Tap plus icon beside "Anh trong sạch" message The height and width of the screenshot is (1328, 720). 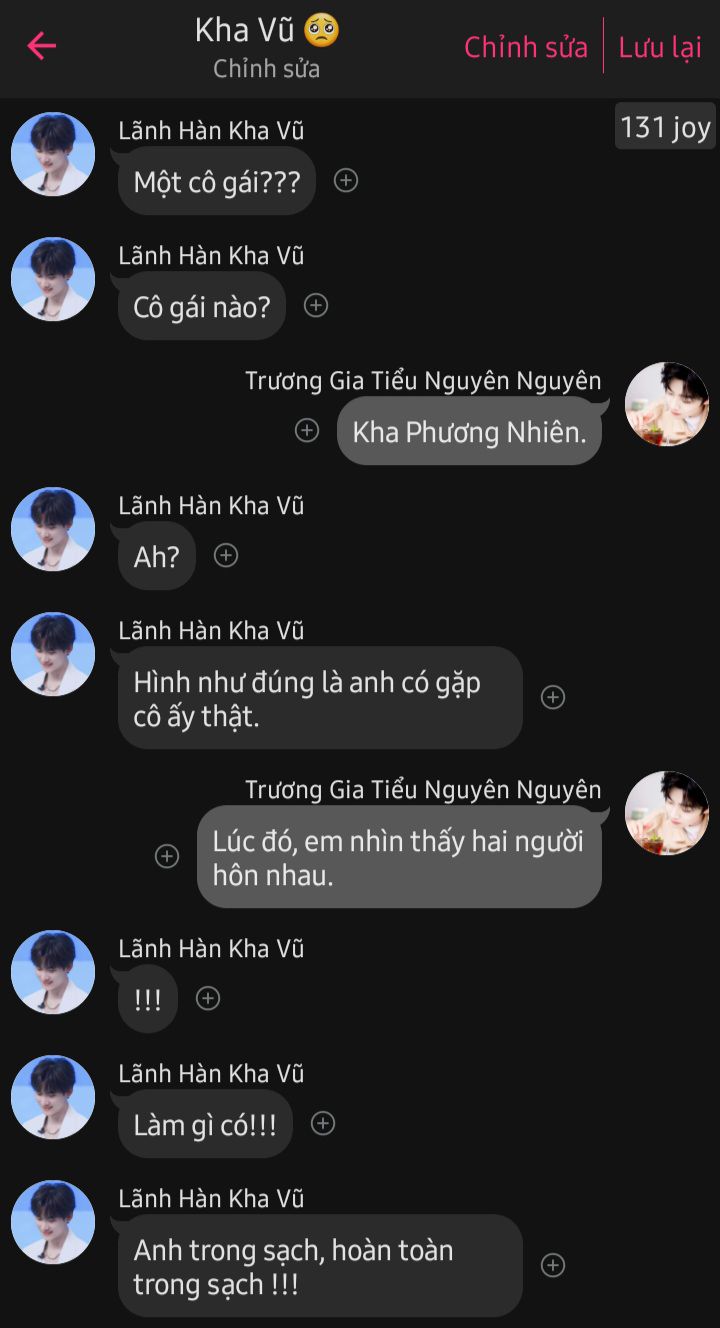click(553, 1265)
